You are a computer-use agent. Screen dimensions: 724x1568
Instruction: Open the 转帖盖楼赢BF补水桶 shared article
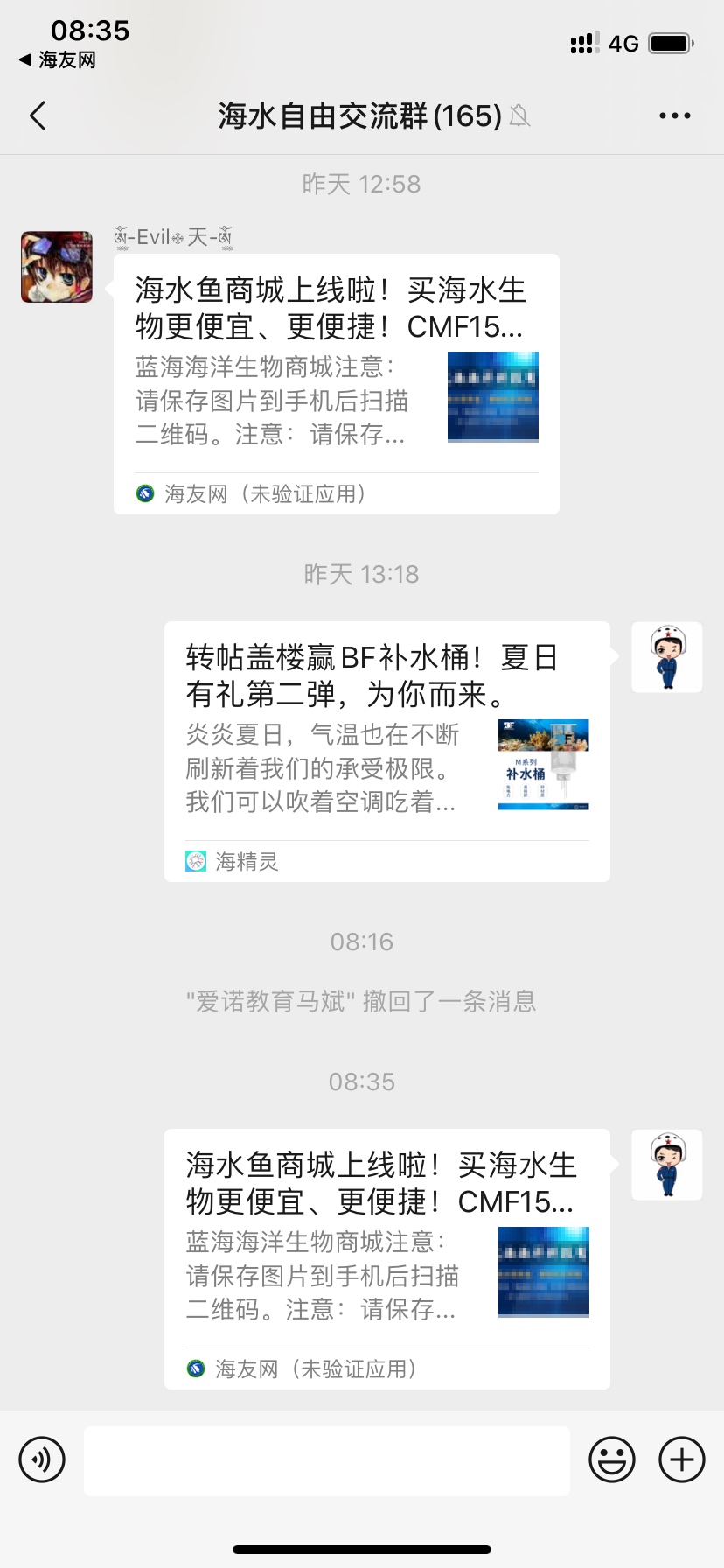pos(386,751)
